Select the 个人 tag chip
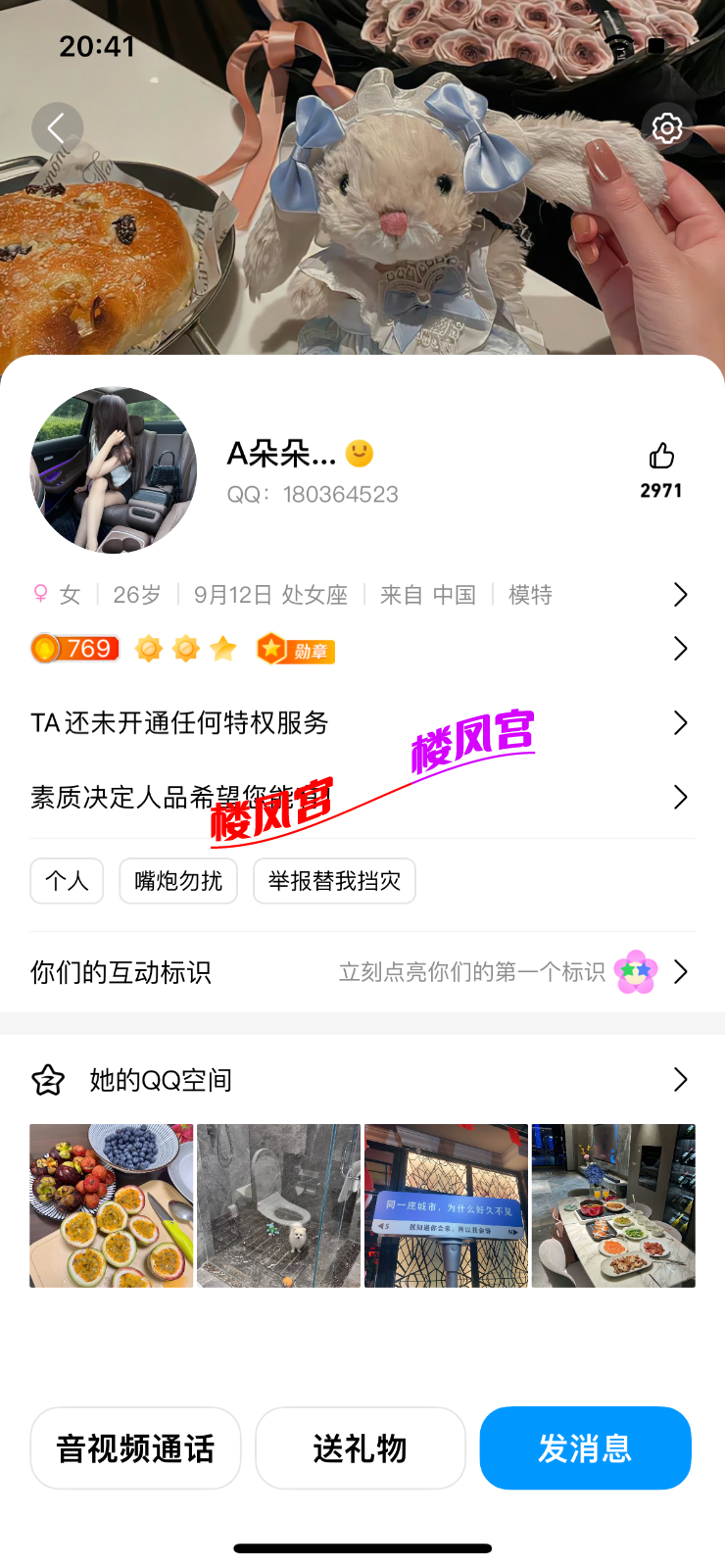 coord(67,881)
